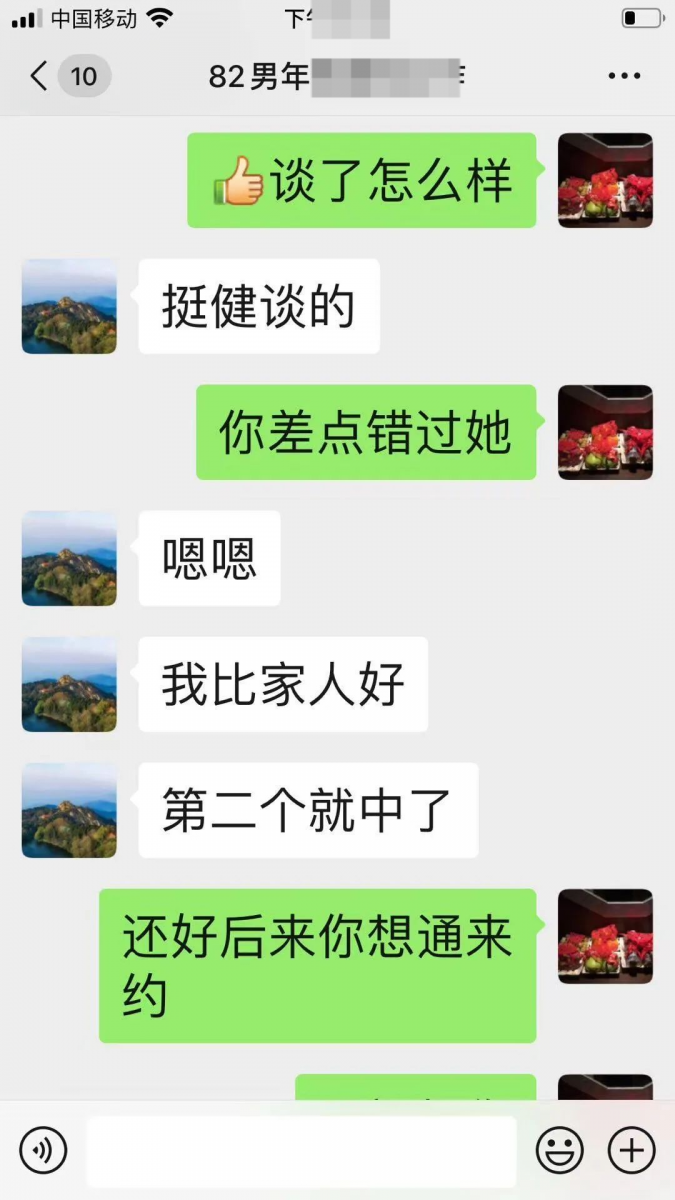Viewport: 675px width, 1200px height.
Task: Open the sender avatar beside 谈了怎么样
Action: 605,180
